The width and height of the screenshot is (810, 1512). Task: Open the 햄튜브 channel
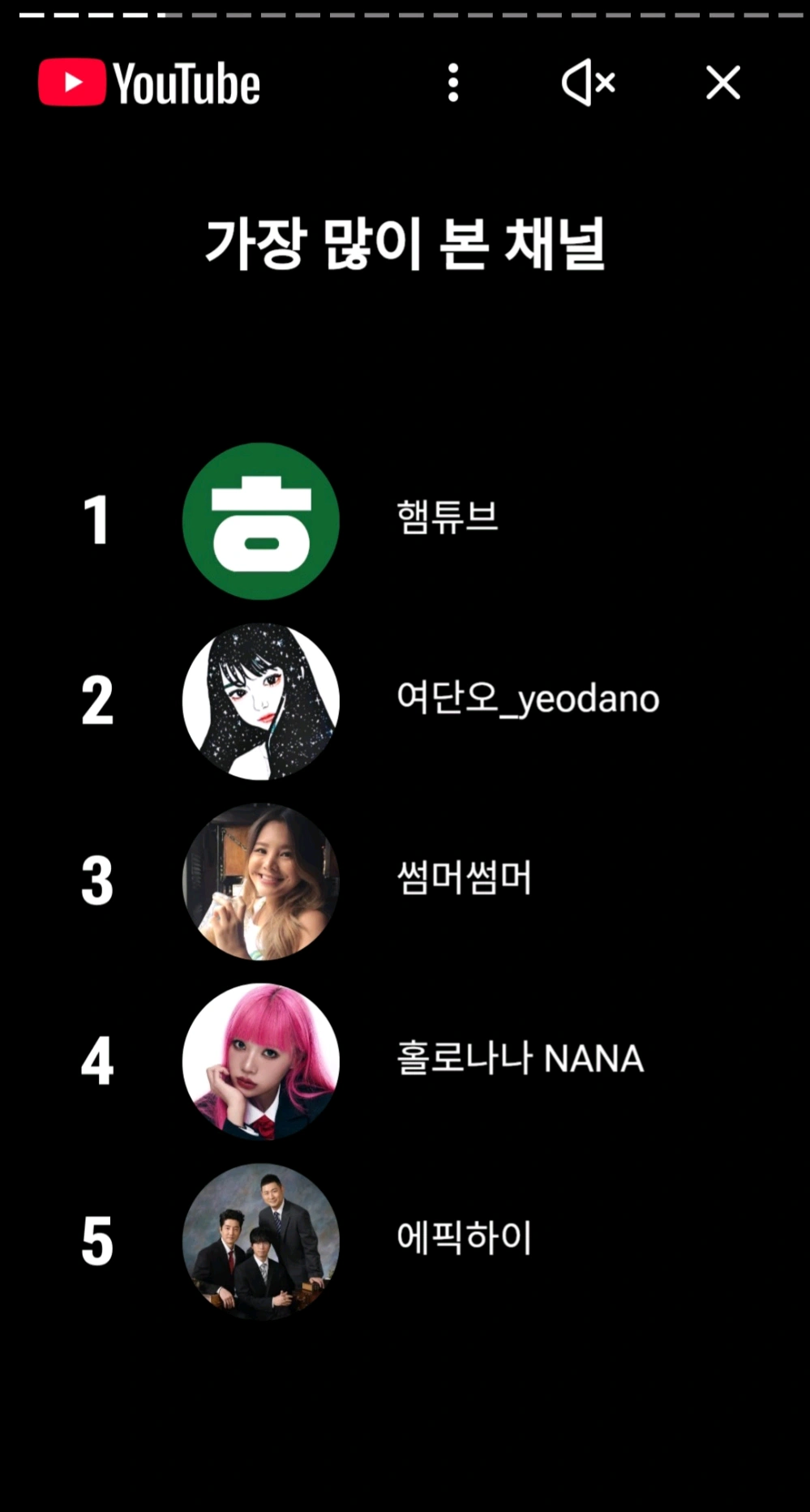click(447, 517)
